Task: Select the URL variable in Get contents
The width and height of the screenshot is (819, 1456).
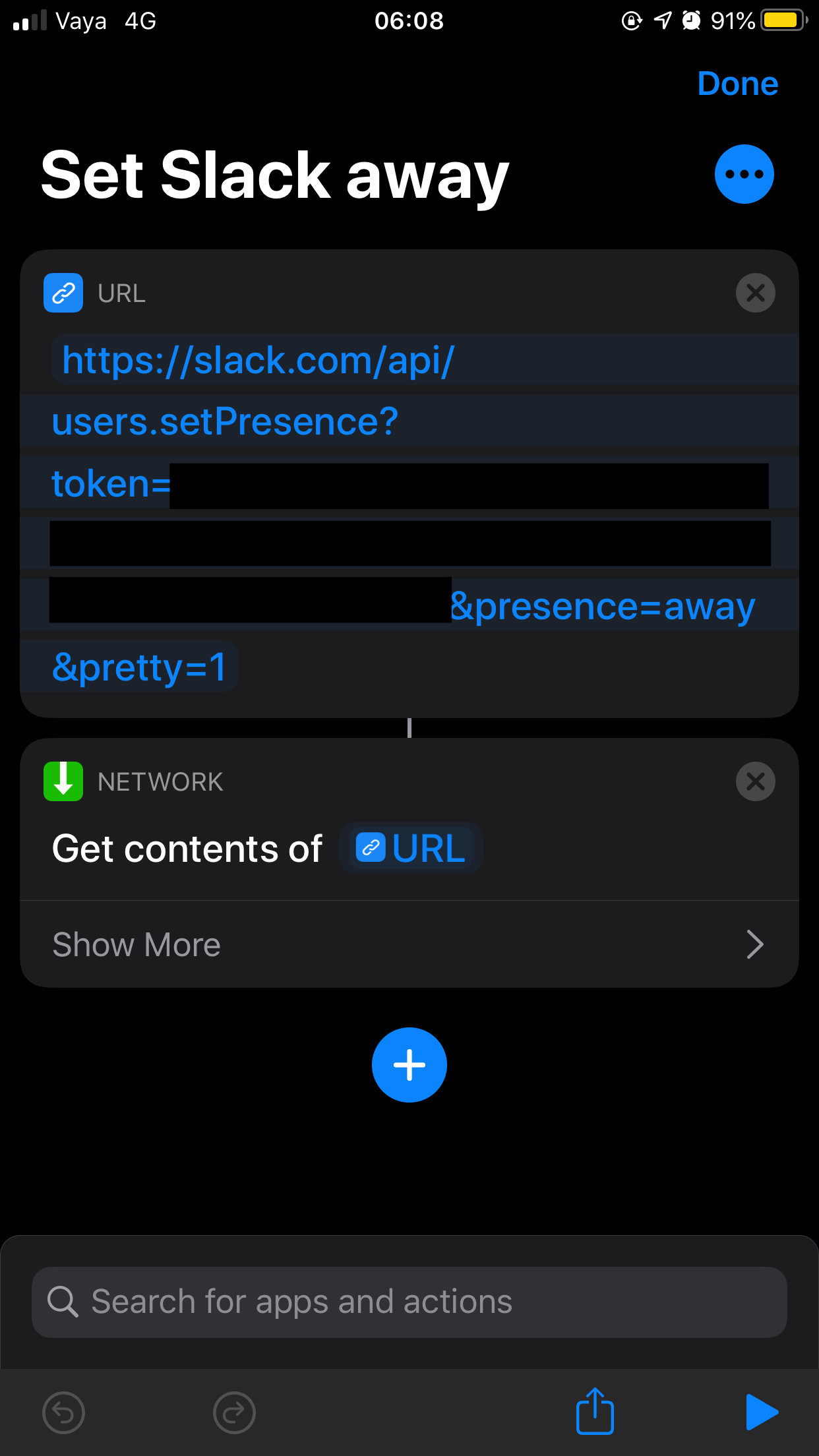Action: (411, 848)
